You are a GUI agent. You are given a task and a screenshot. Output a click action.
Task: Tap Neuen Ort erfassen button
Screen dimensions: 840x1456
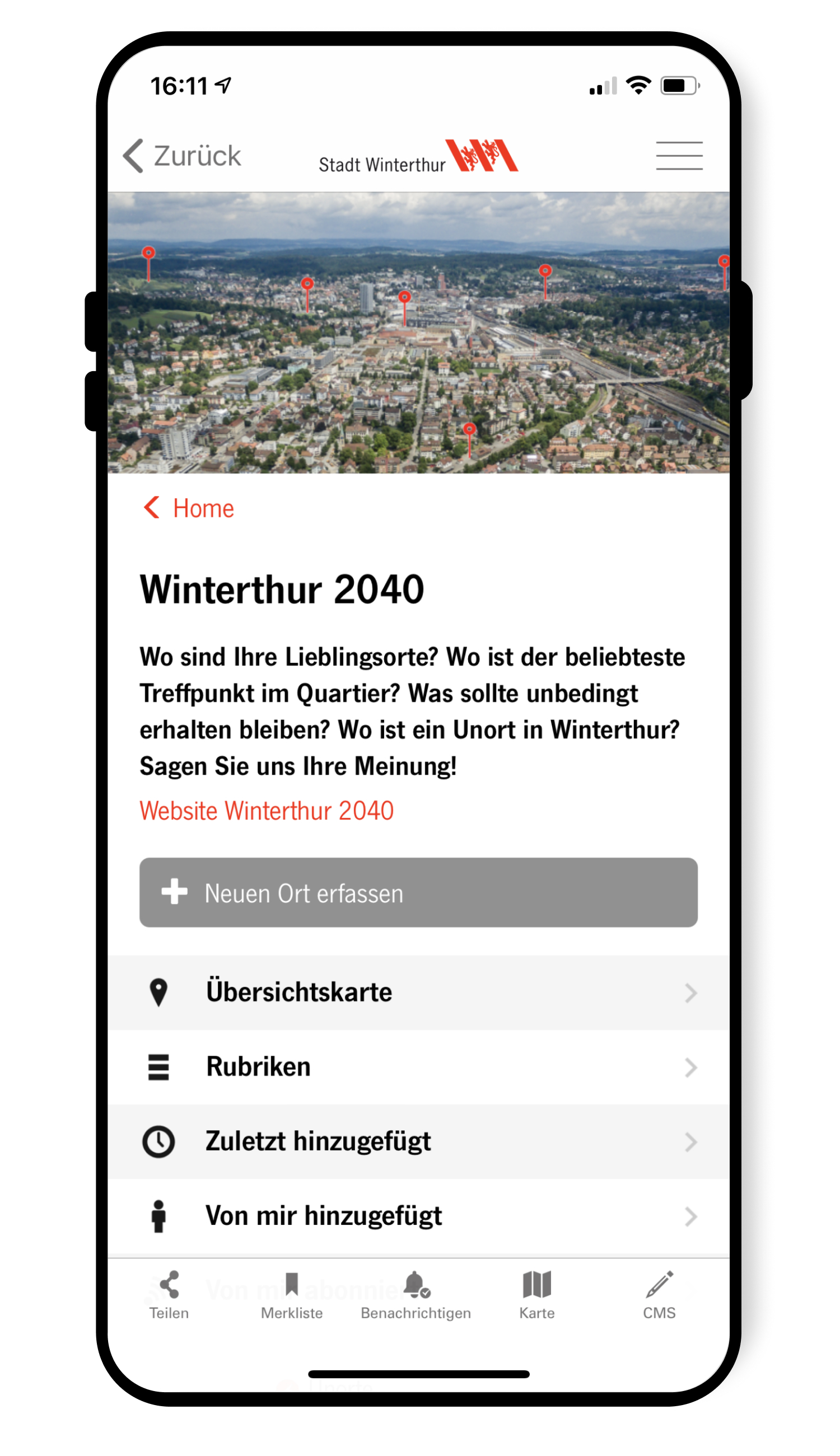(x=418, y=892)
